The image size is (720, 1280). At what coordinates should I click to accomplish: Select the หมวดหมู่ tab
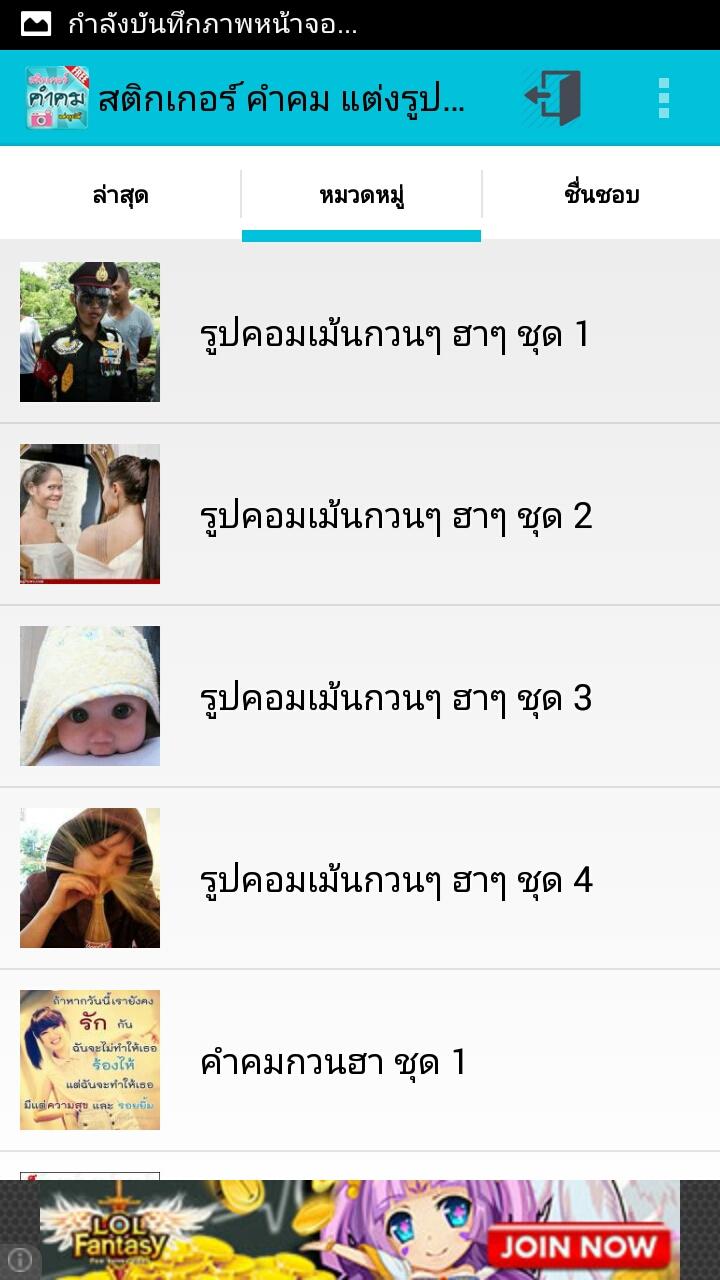coord(361,195)
